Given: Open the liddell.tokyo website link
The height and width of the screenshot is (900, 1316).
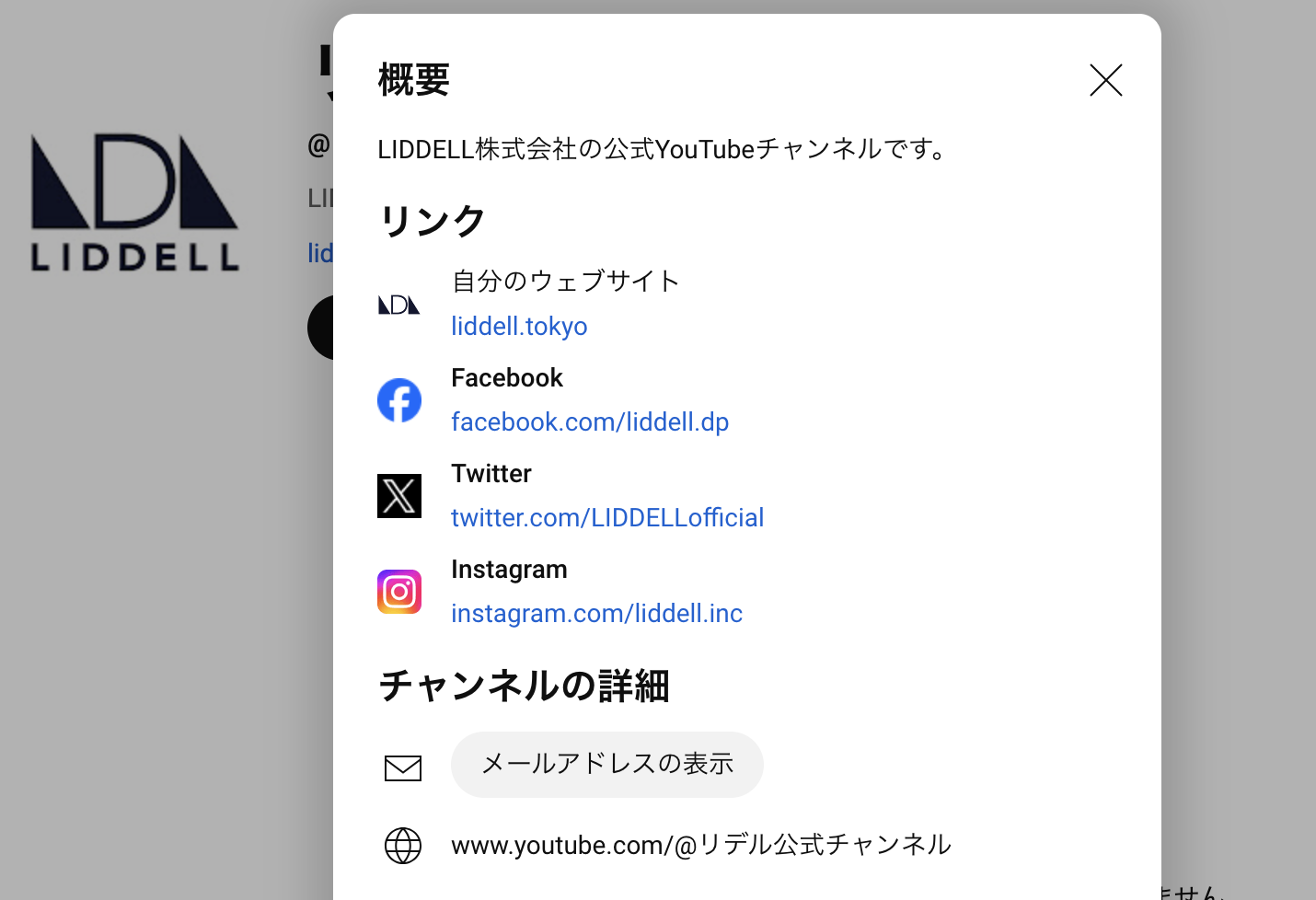Looking at the screenshot, I should point(519,327).
